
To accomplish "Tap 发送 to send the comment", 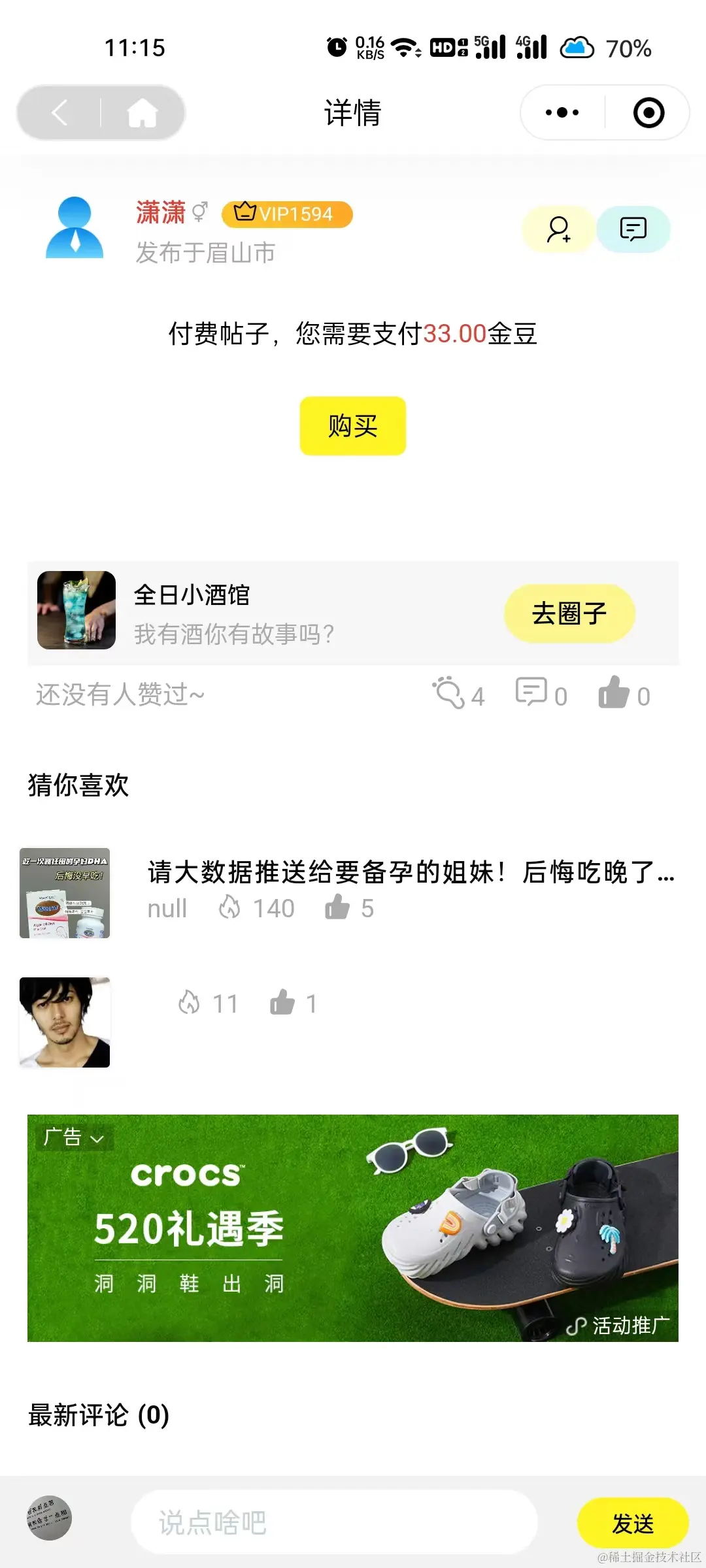I will pyautogui.click(x=632, y=1524).
